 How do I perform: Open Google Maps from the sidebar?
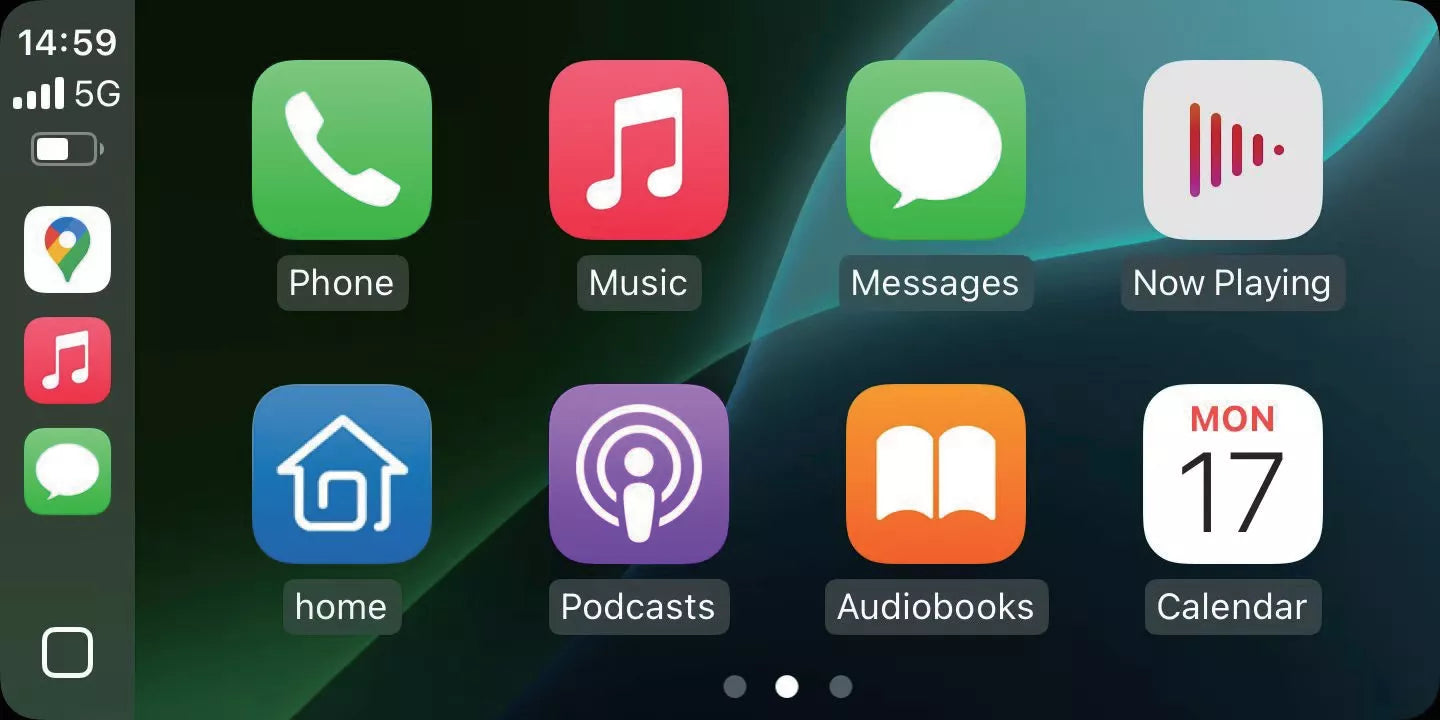pos(67,249)
